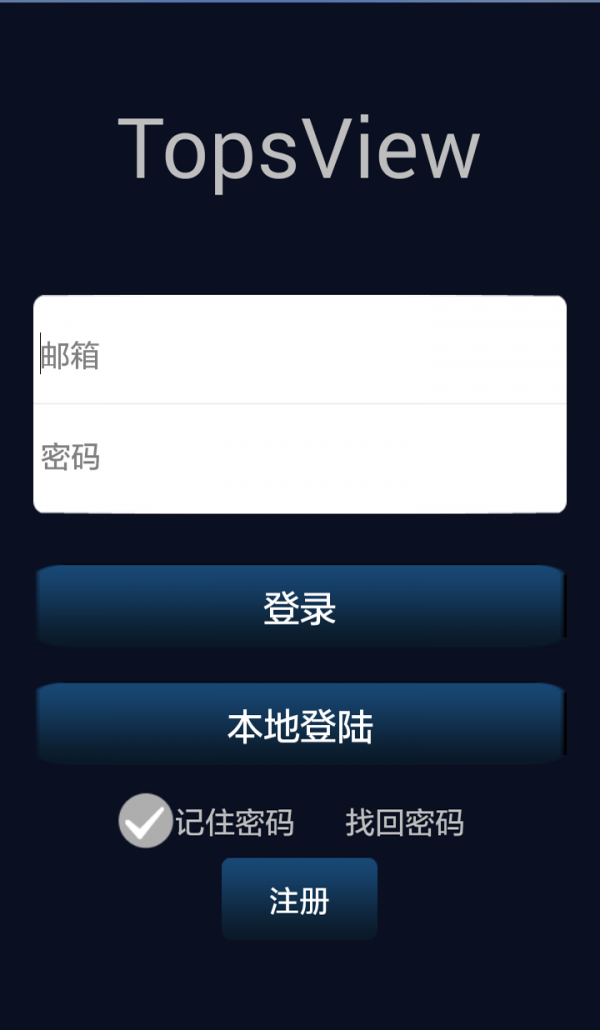Image resolution: width=600 pixels, height=1030 pixels.
Task: Focus the 密码 password field
Action: coord(300,458)
